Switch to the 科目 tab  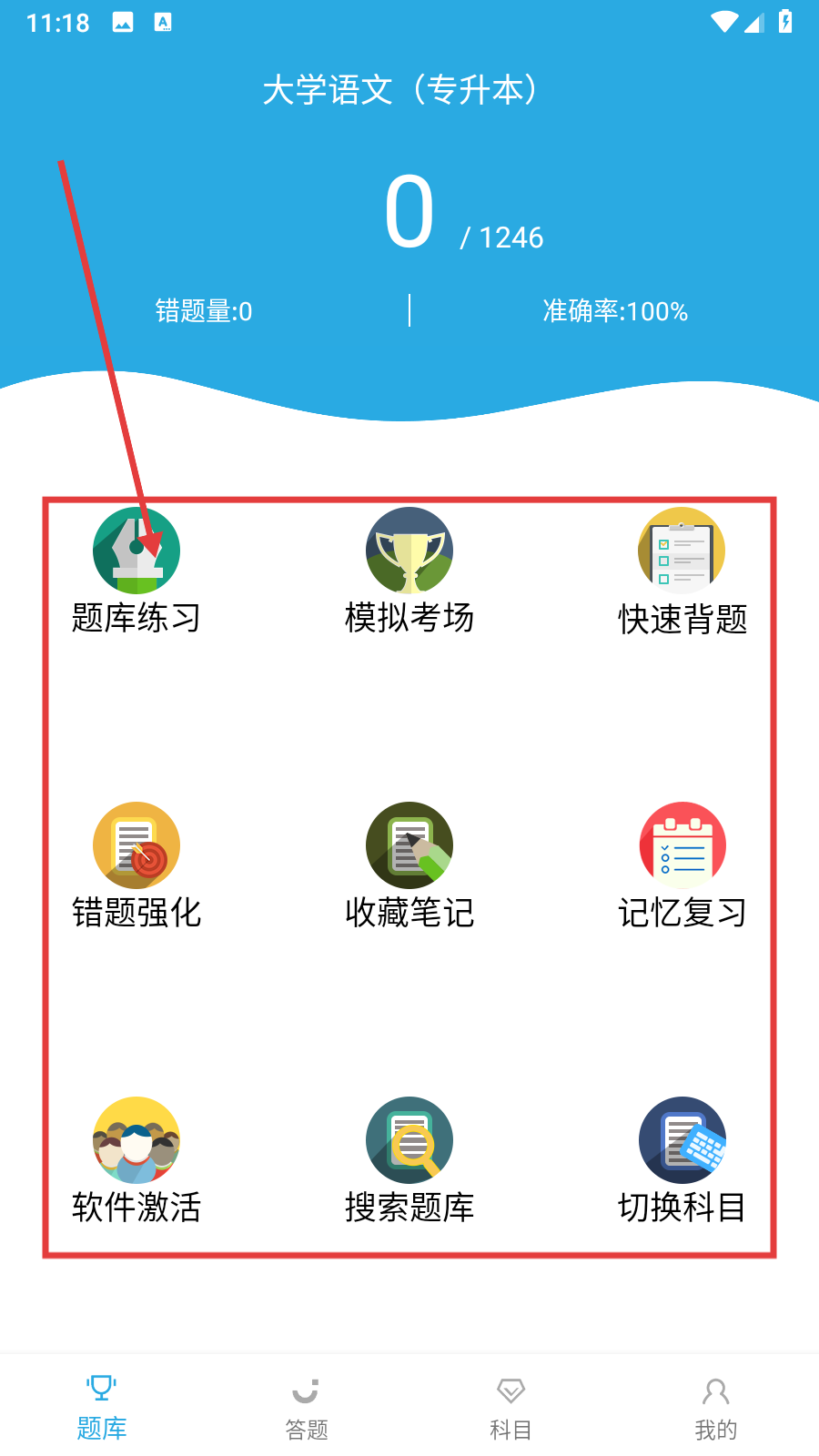[511, 1409]
